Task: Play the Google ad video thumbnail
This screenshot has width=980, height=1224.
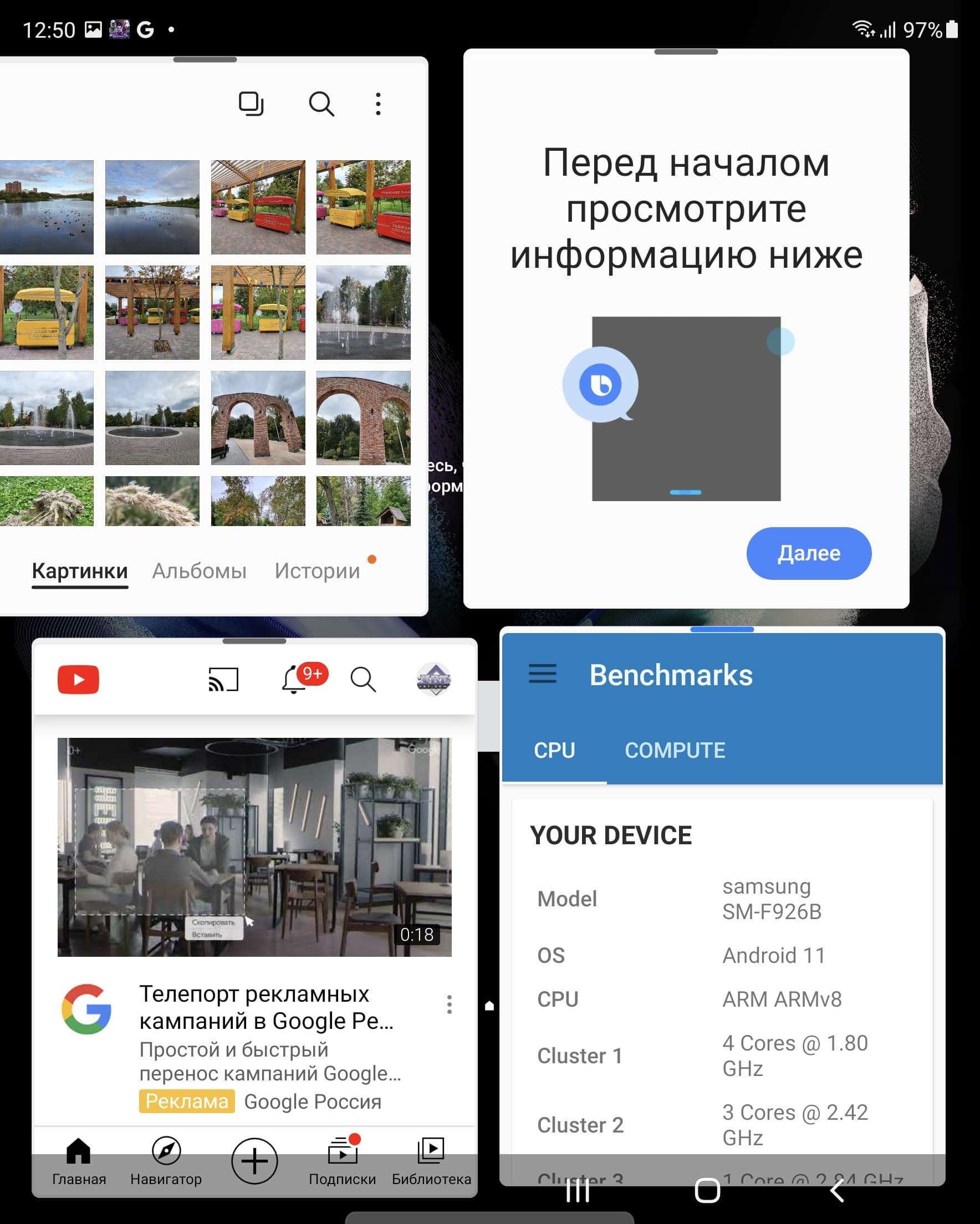Action: pyautogui.click(x=254, y=846)
